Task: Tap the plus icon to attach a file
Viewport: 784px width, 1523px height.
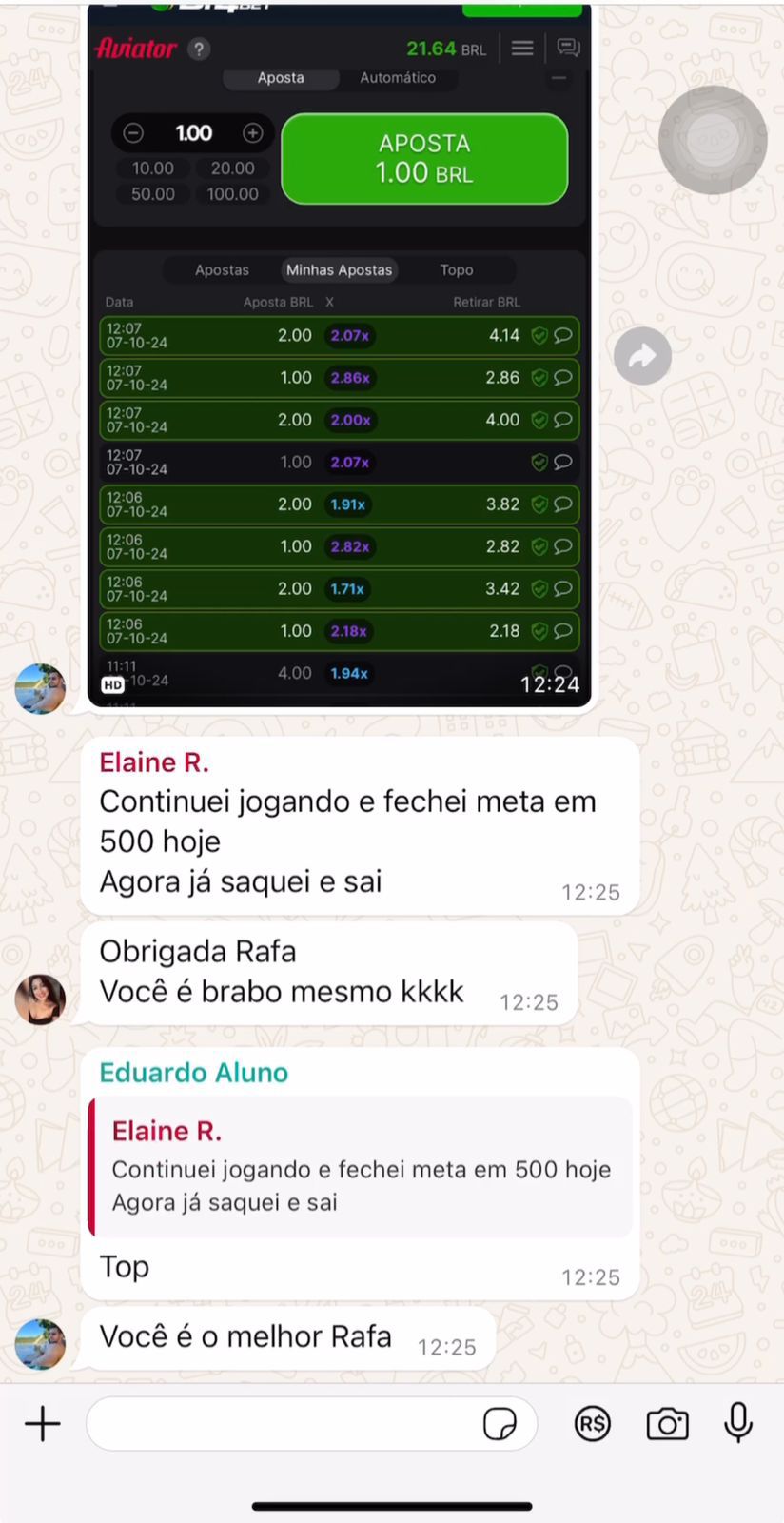Action: pos(42,1424)
